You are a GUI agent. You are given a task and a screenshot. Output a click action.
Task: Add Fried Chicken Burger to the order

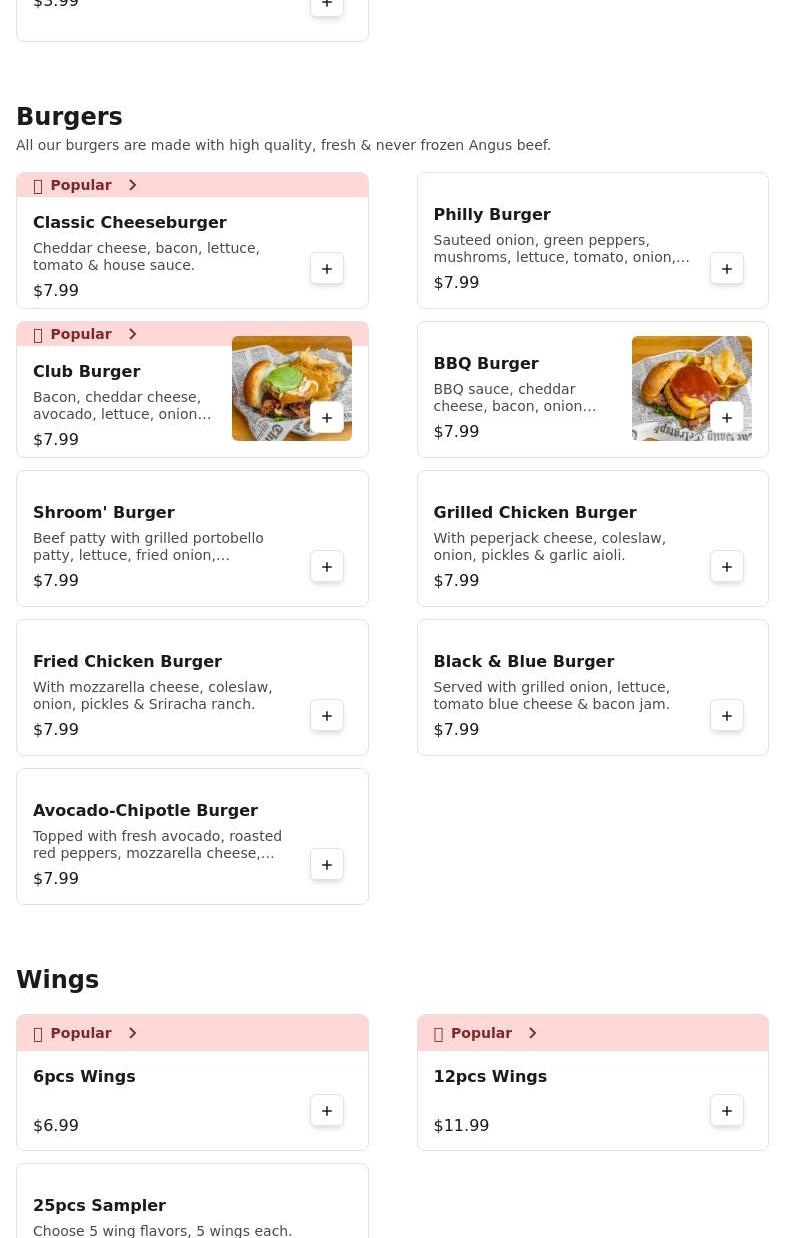(x=327, y=716)
